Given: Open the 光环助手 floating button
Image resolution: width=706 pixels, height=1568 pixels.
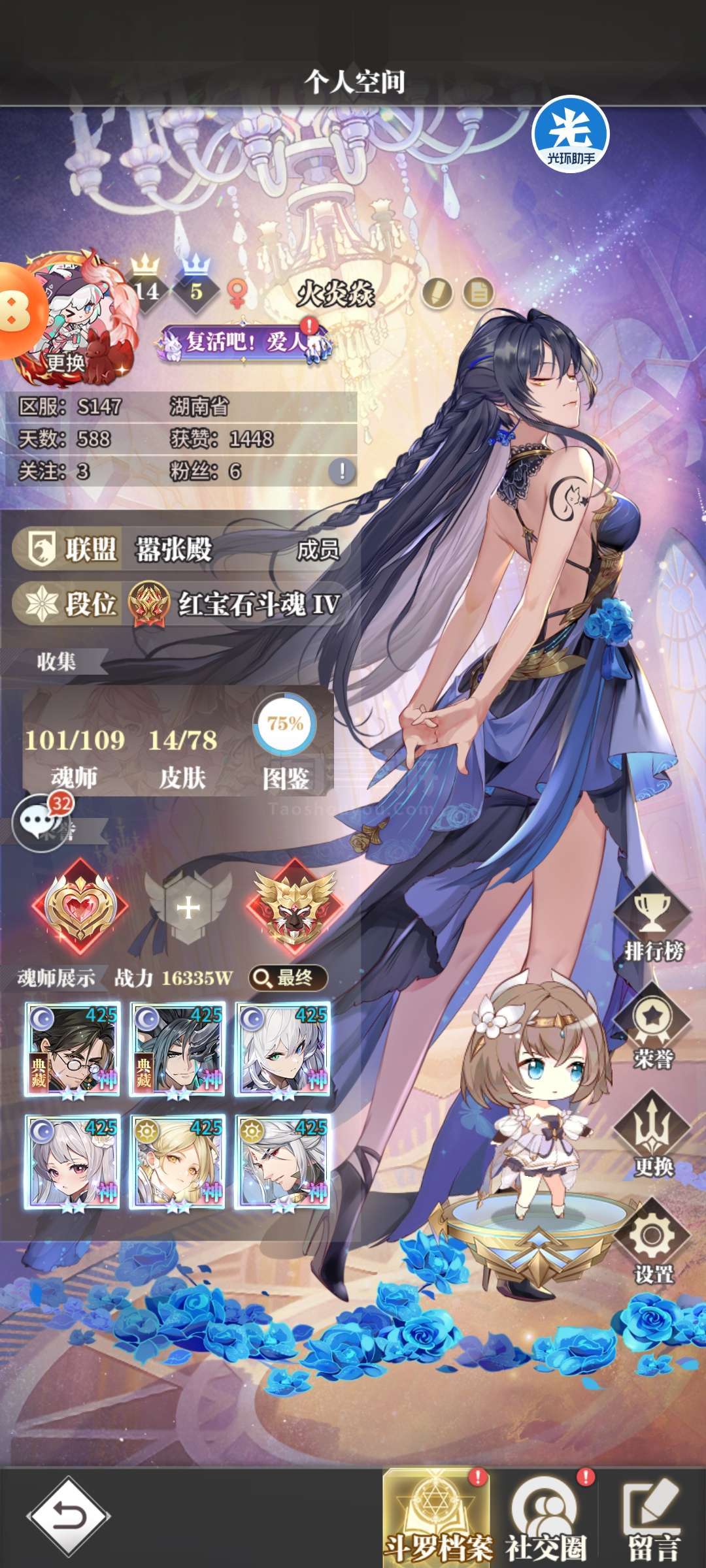Looking at the screenshot, I should [x=571, y=134].
